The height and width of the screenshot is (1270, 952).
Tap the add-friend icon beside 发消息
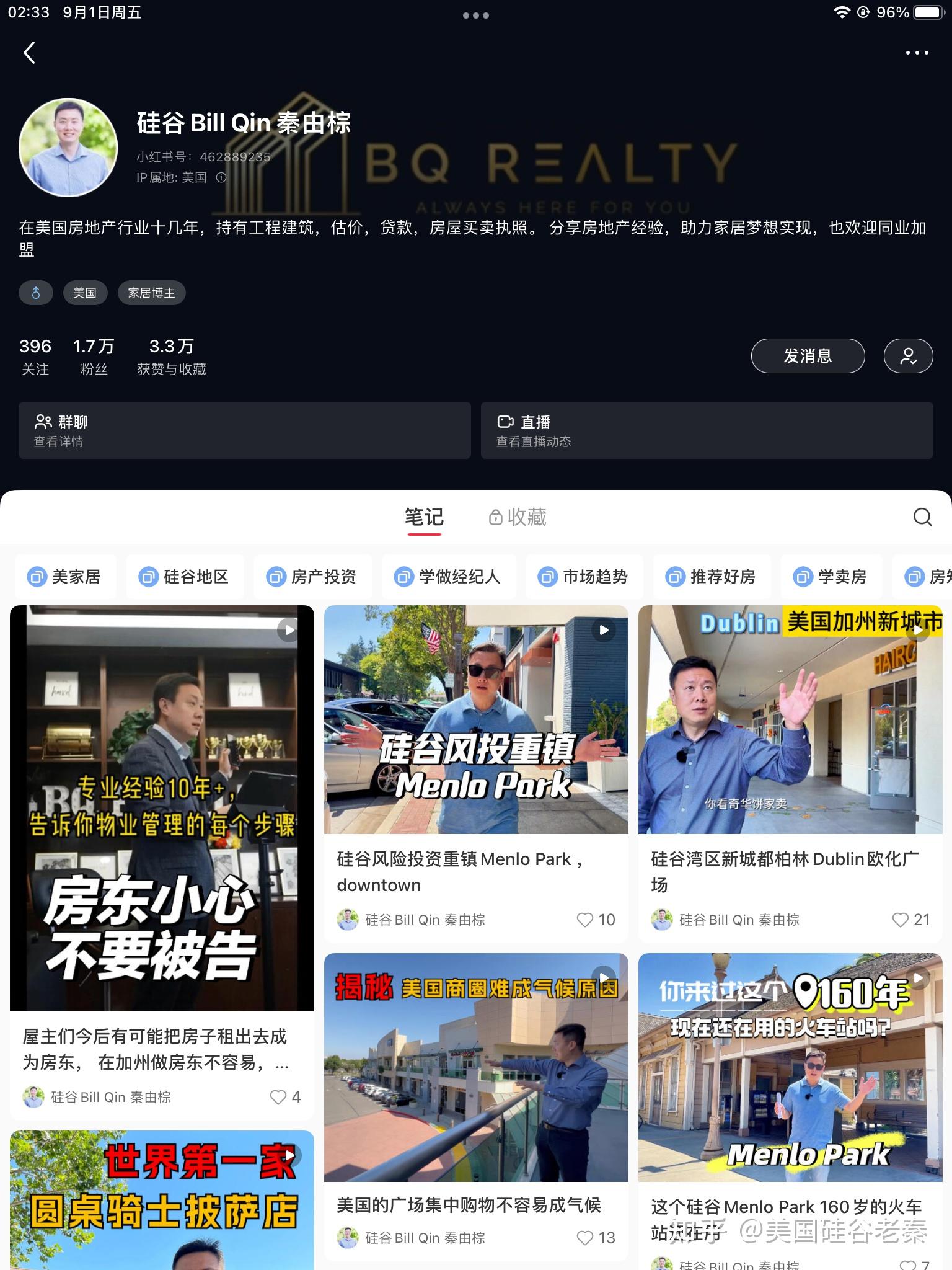click(x=907, y=356)
